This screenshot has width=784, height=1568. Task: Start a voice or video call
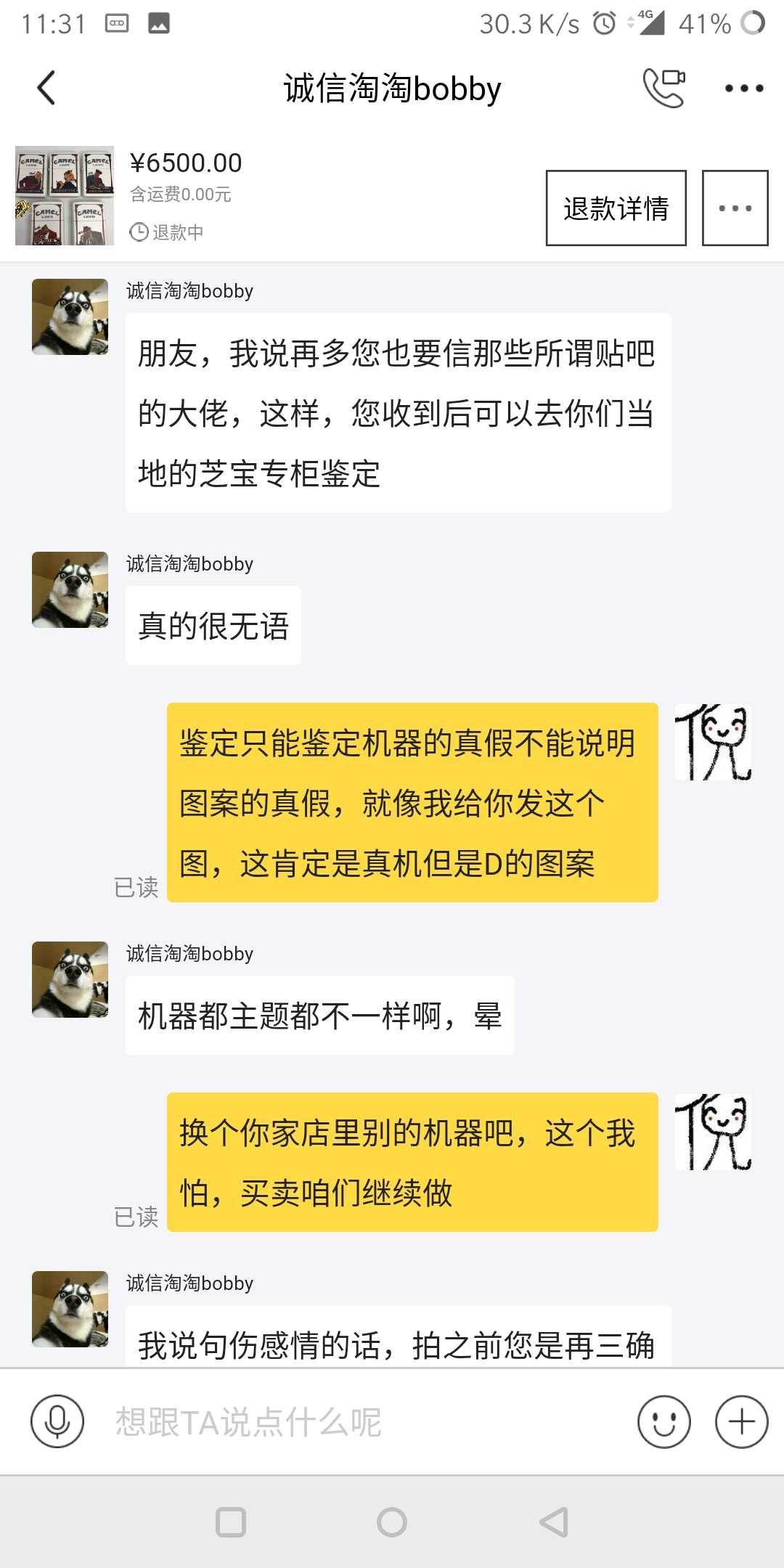click(663, 88)
